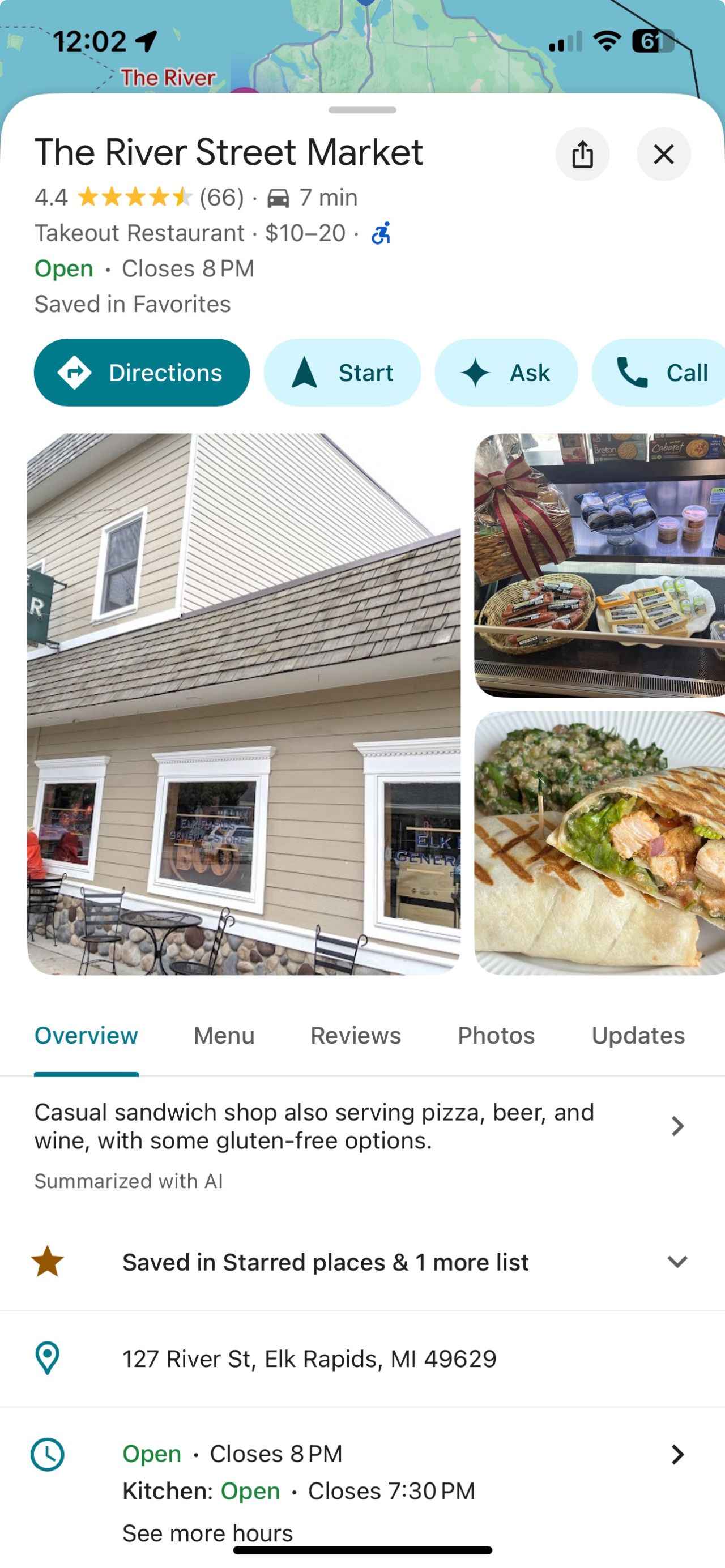This screenshot has width=725, height=1568.
Task: Expand Saved in Starred places lists
Action: point(677,1262)
